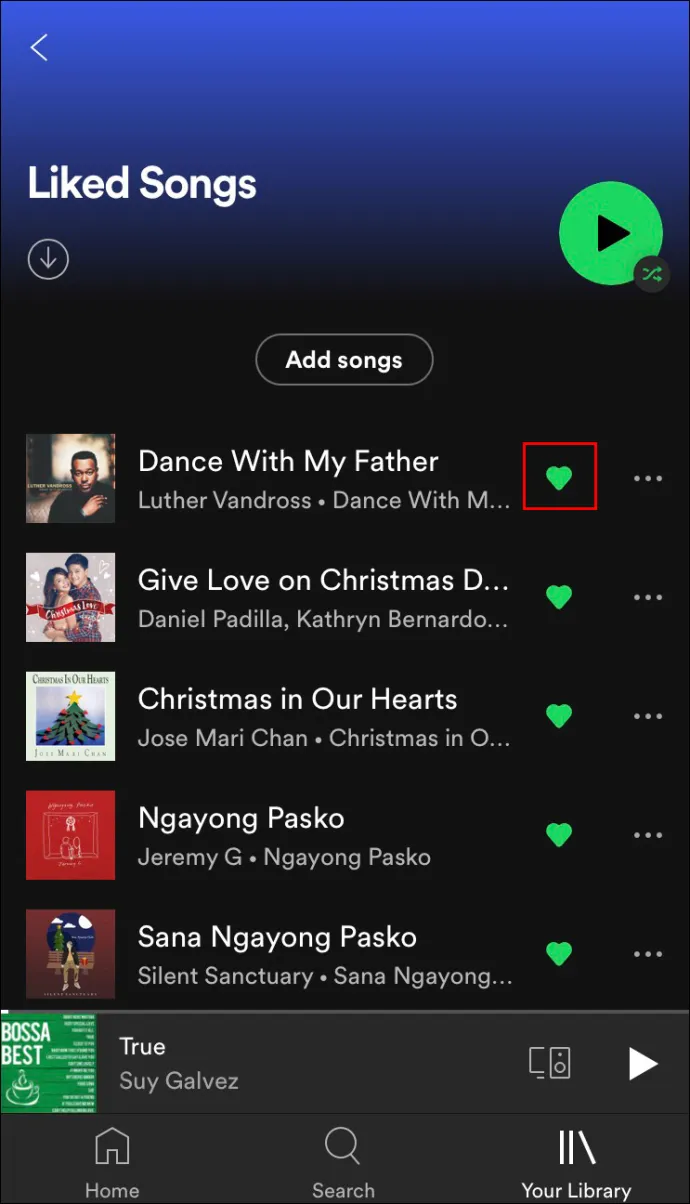This screenshot has width=690, height=1204.
Task: Unlike Dance With My Father heart
Action: pos(559,478)
